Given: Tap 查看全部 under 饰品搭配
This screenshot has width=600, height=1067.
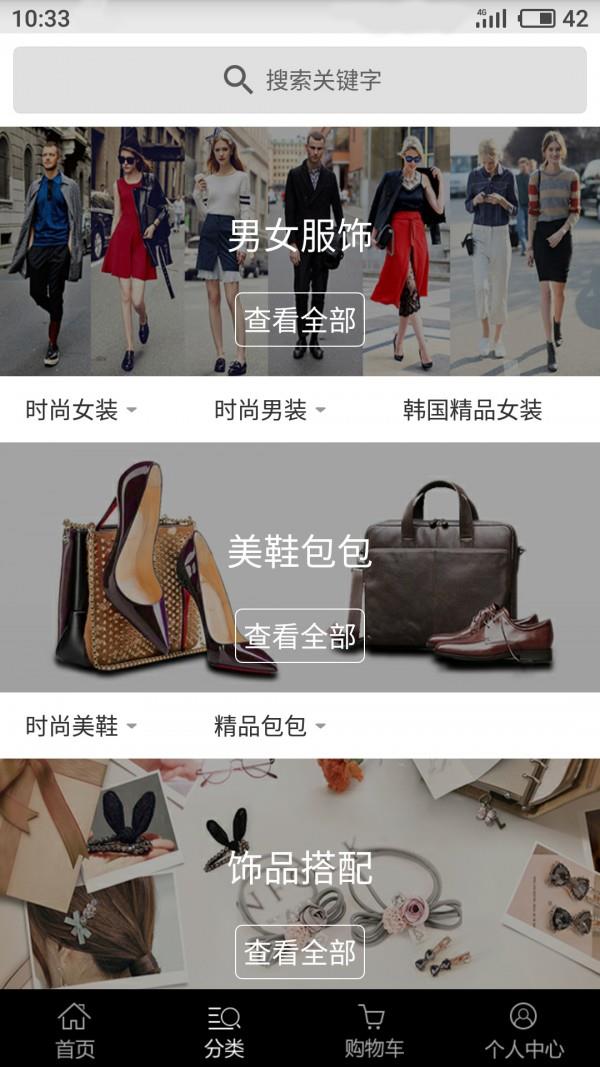Looking at the screenshot, I should tap(300, 952).
